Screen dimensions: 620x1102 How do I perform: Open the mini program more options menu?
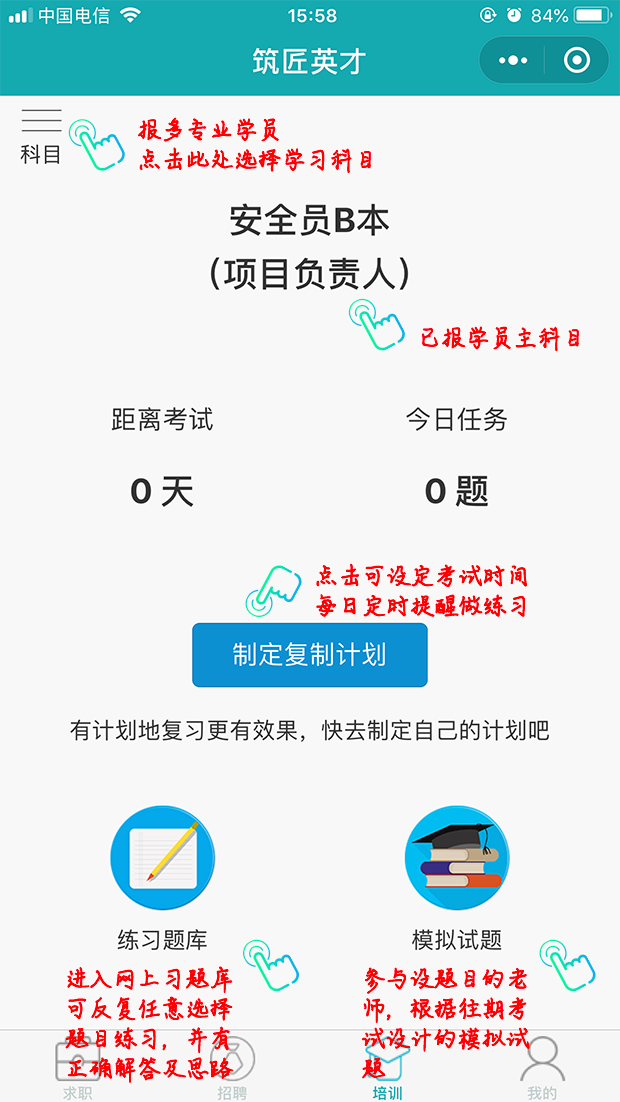(513, 60)
